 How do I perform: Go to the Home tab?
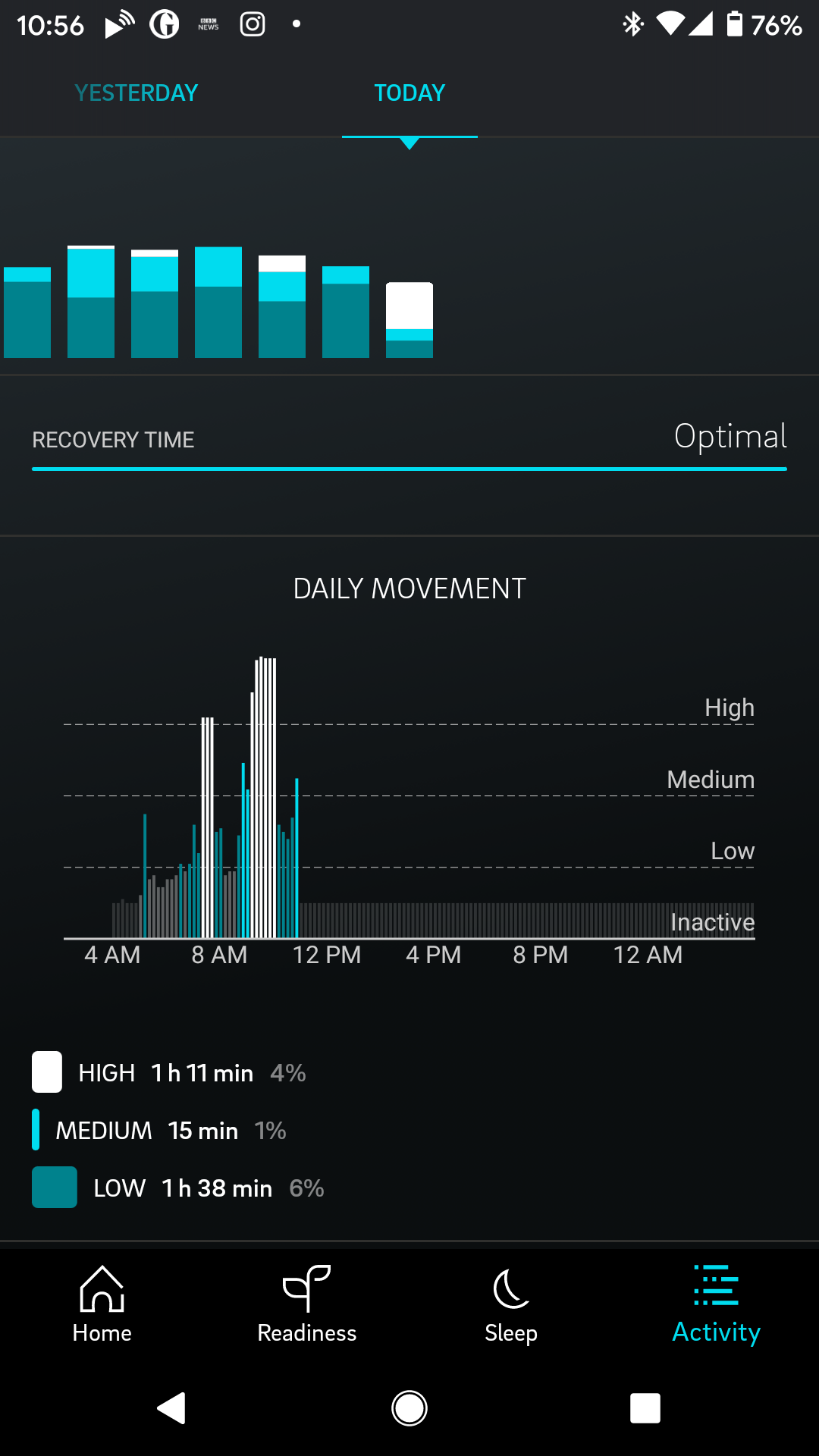(102, 1304)
